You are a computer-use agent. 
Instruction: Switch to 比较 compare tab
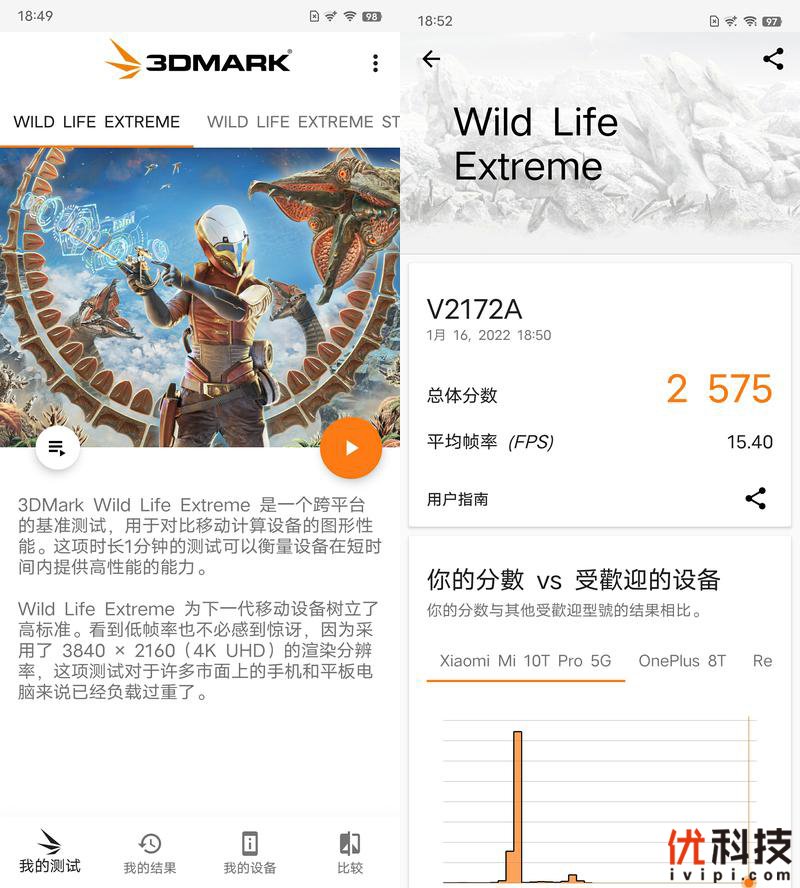350,852
